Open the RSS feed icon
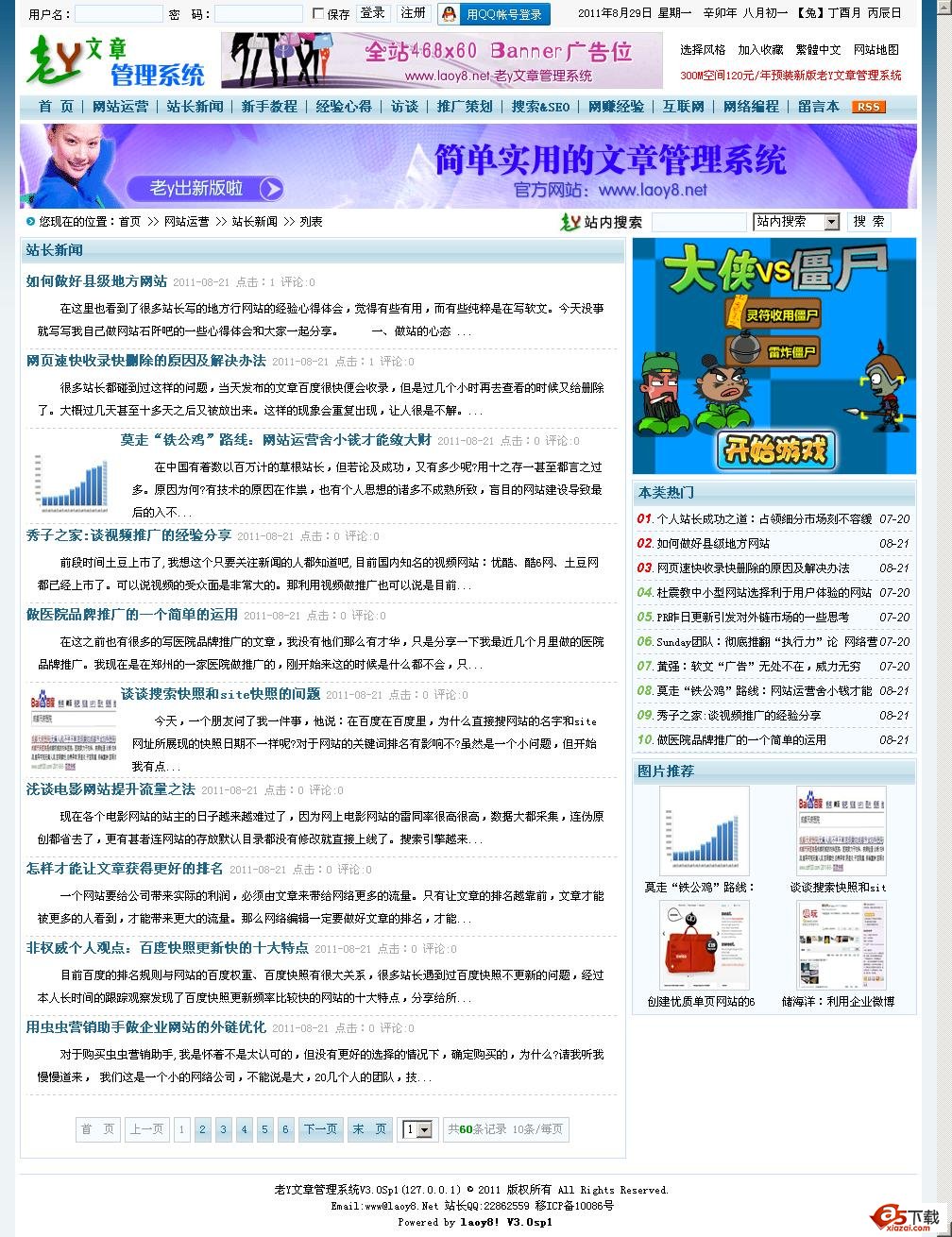Screen dimensions: 952x1237 coord(868,107)
